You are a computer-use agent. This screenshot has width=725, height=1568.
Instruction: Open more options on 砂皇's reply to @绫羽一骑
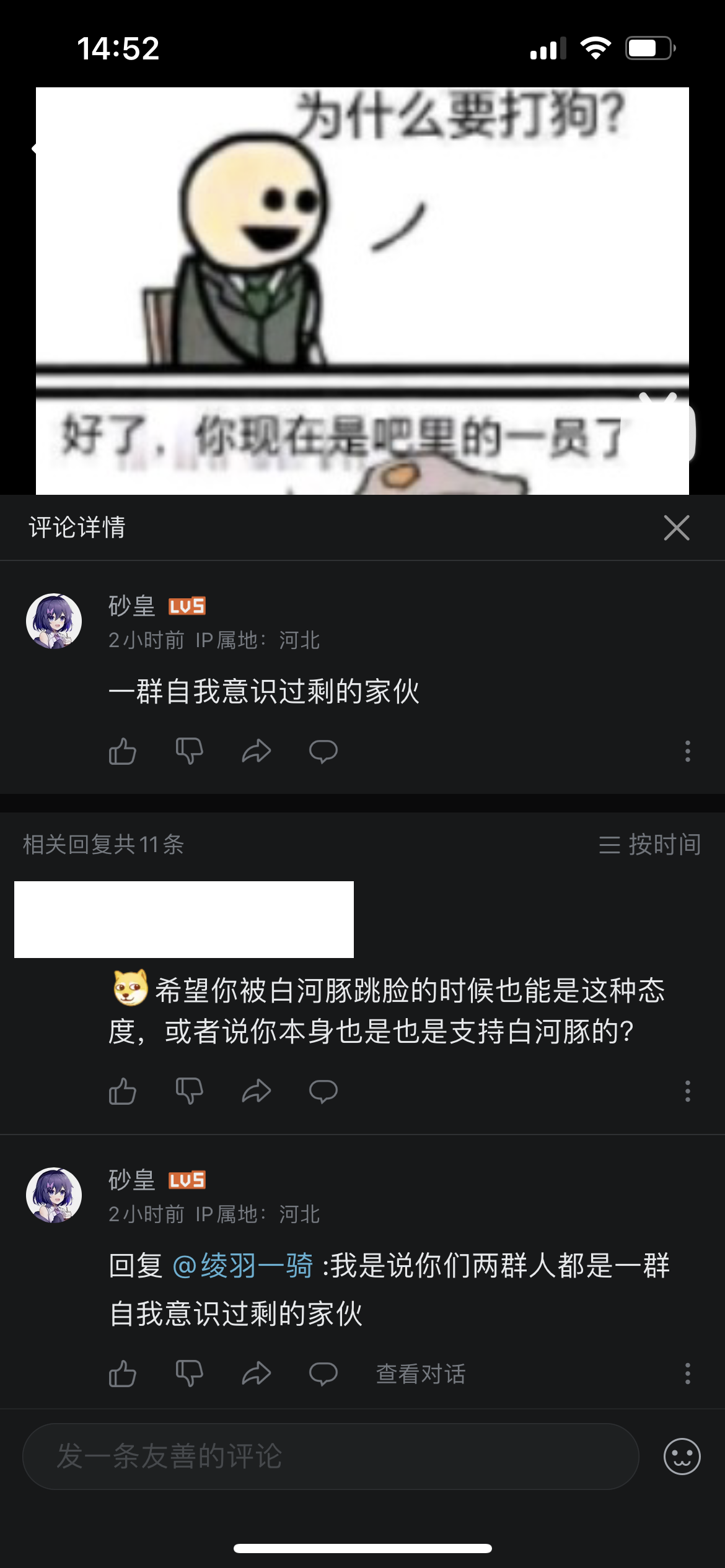[687, 1374]
